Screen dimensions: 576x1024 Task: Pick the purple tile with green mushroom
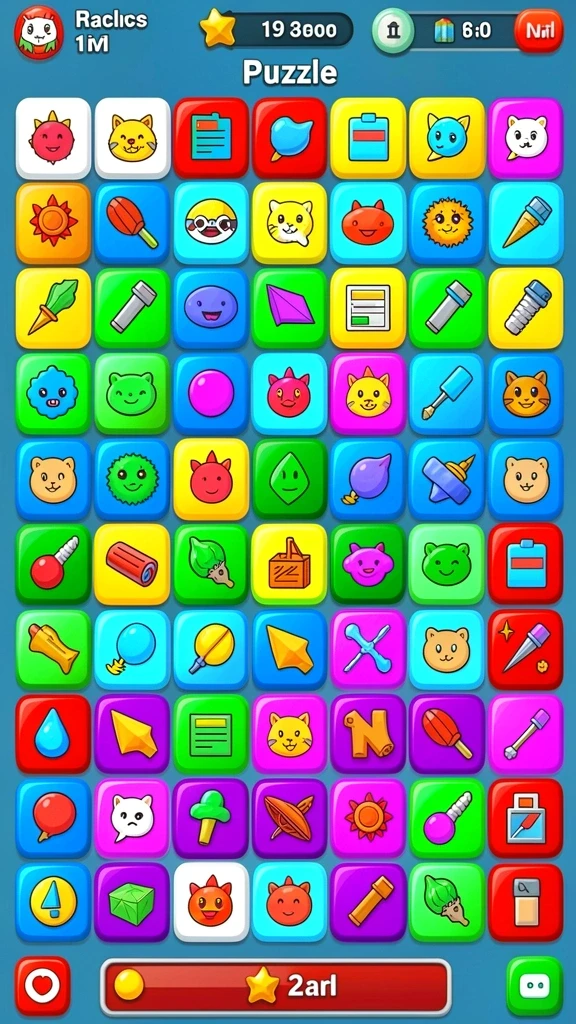click(x=211, y=818)
